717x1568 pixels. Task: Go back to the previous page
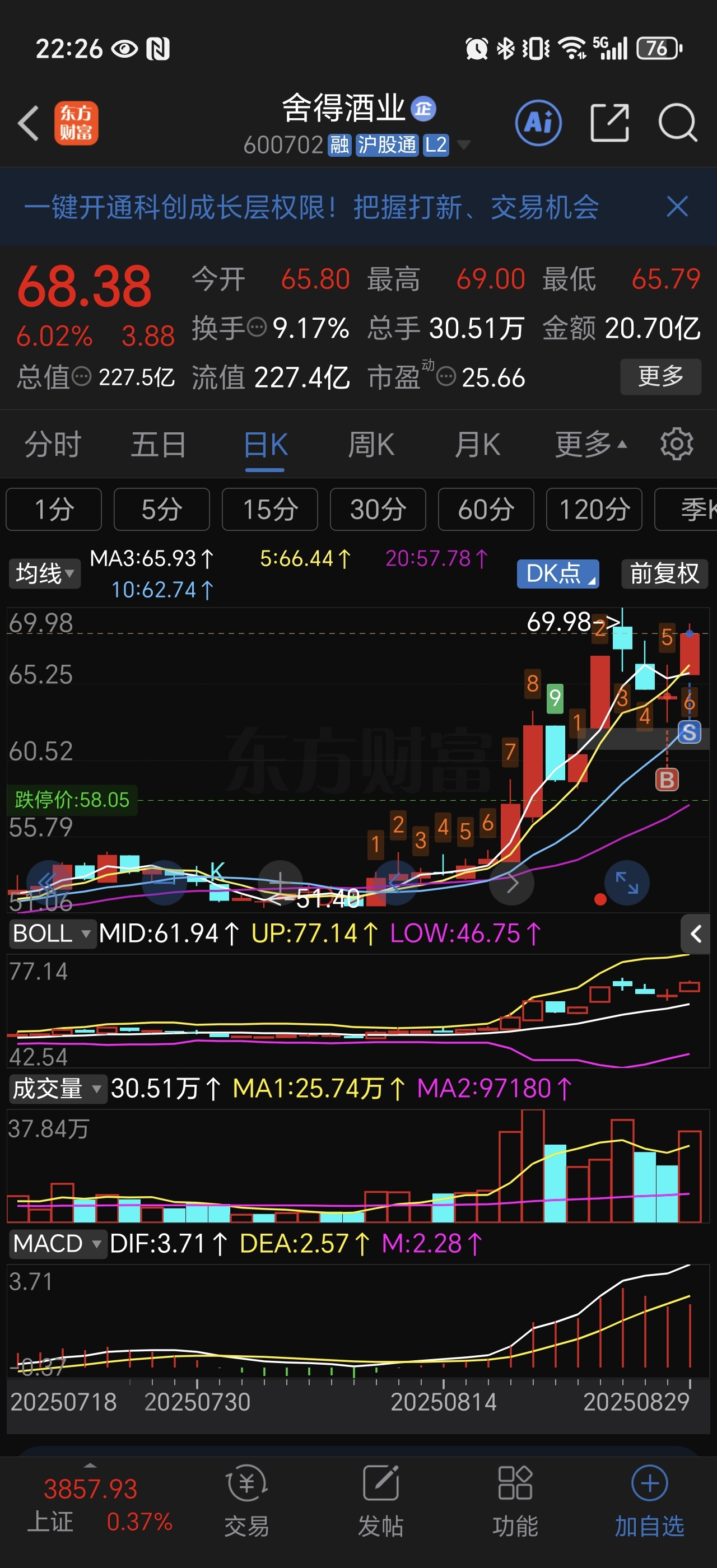coord(28,123)
